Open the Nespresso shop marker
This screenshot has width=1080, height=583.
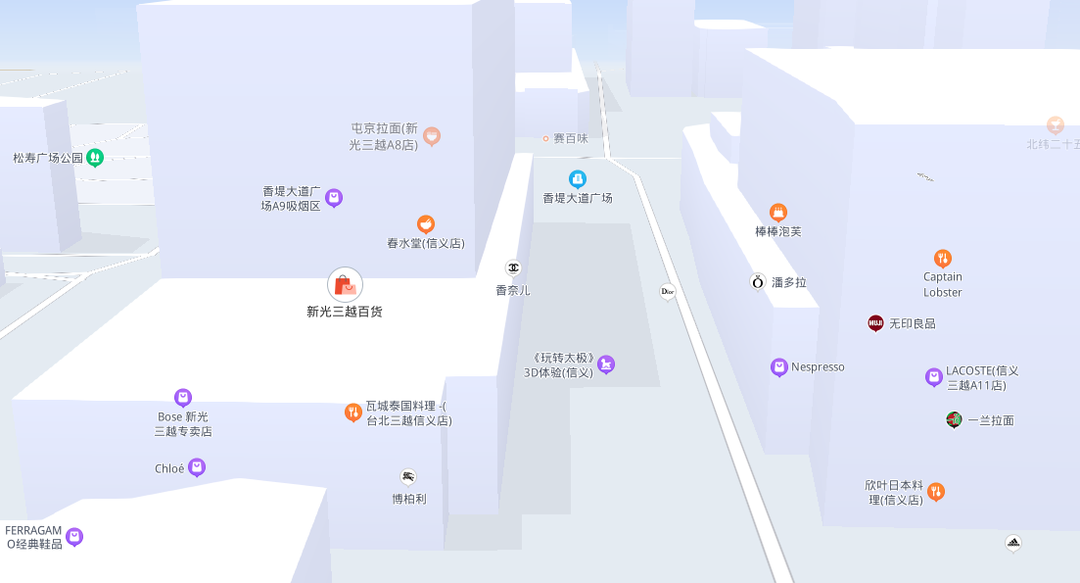(x=779, y=367)
